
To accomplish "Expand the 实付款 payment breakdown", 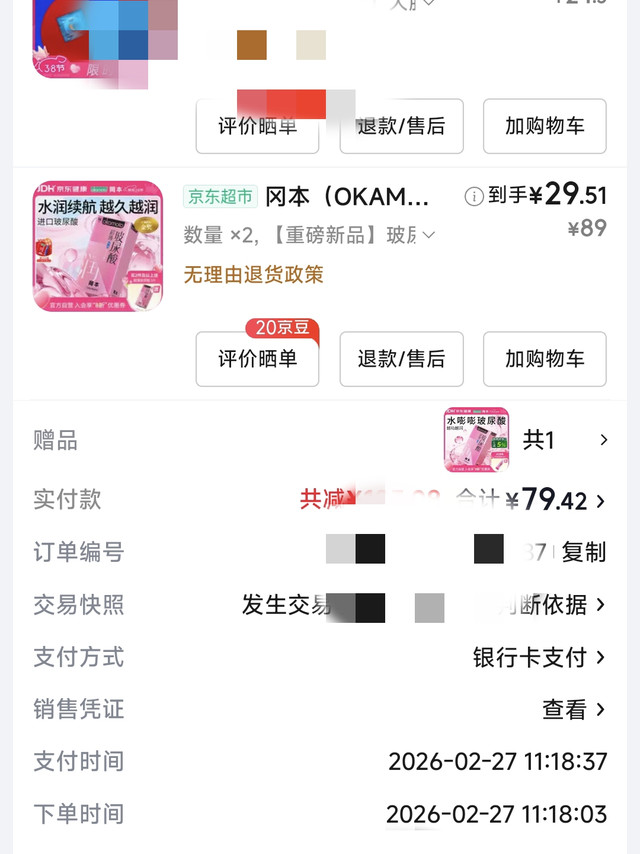I will [600, 501].
